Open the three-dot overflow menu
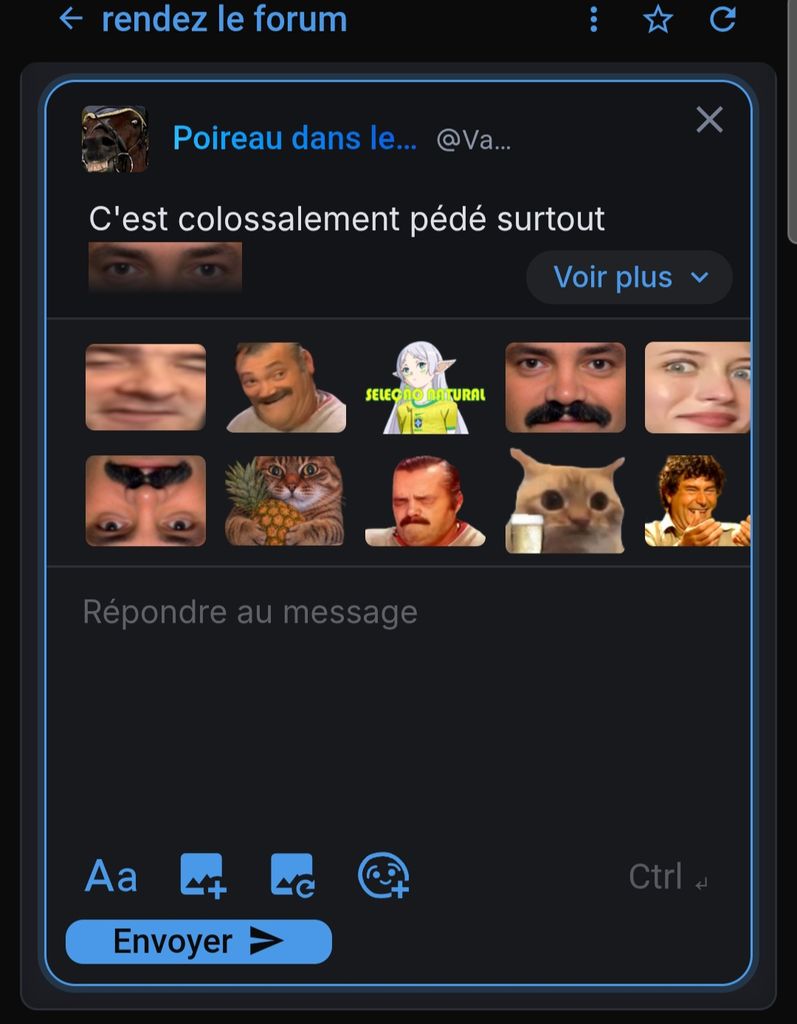This screenshot has height=1024, width=797. coord(593,19)
